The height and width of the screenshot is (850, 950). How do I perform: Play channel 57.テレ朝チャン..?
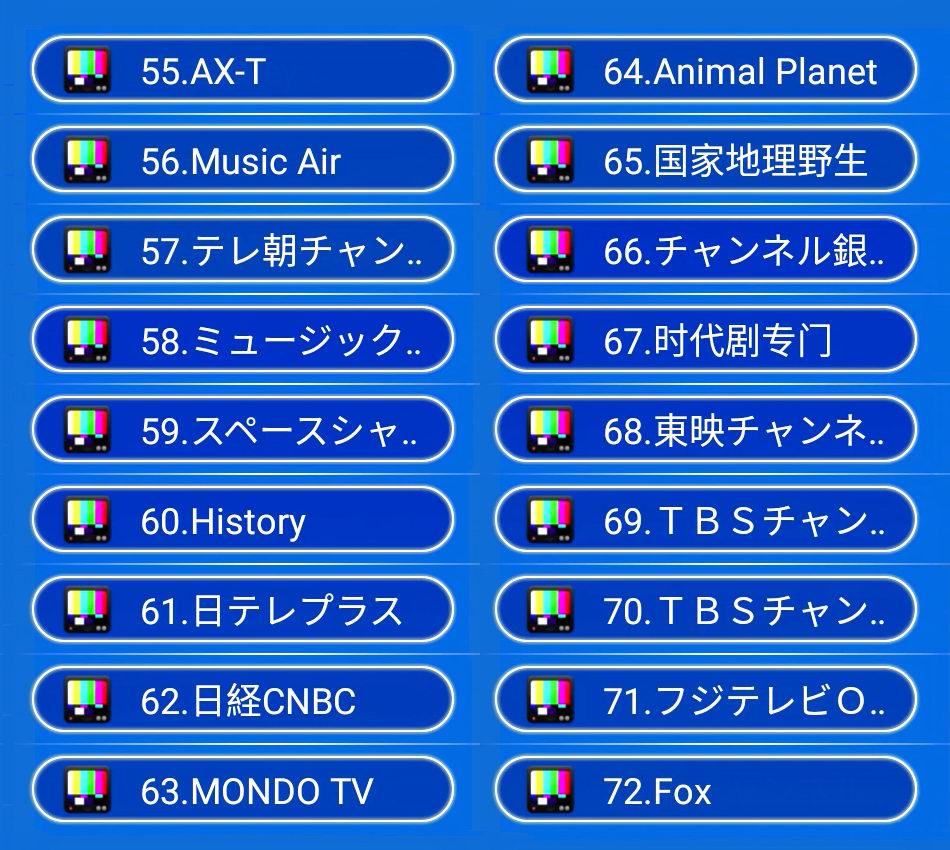[x=242, y=251]
